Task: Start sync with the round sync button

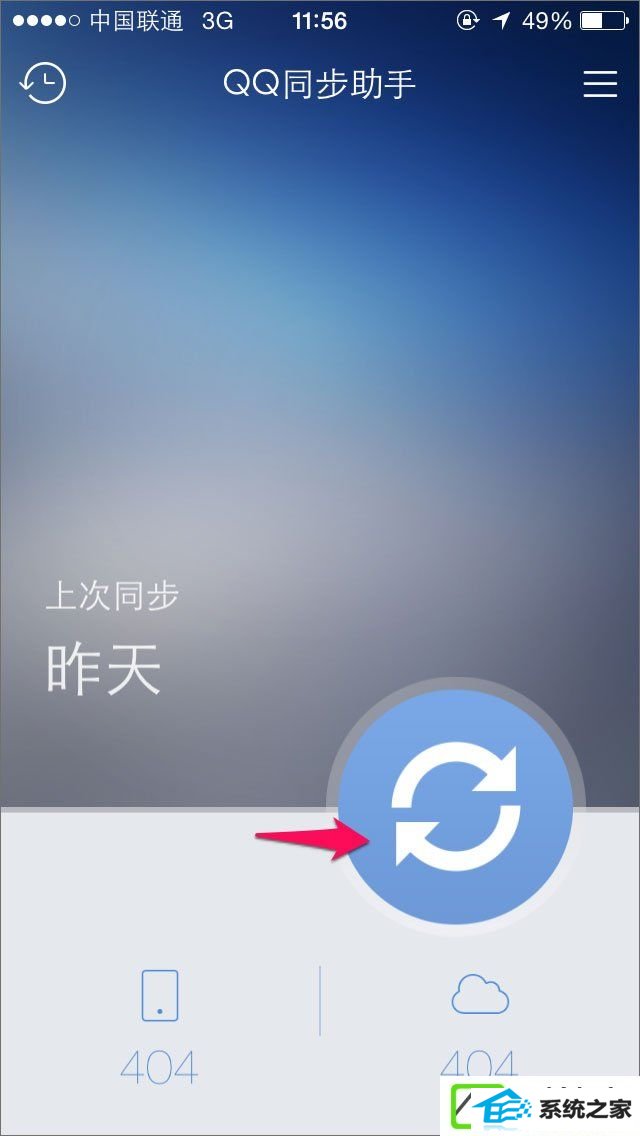Action: (456, 808)
